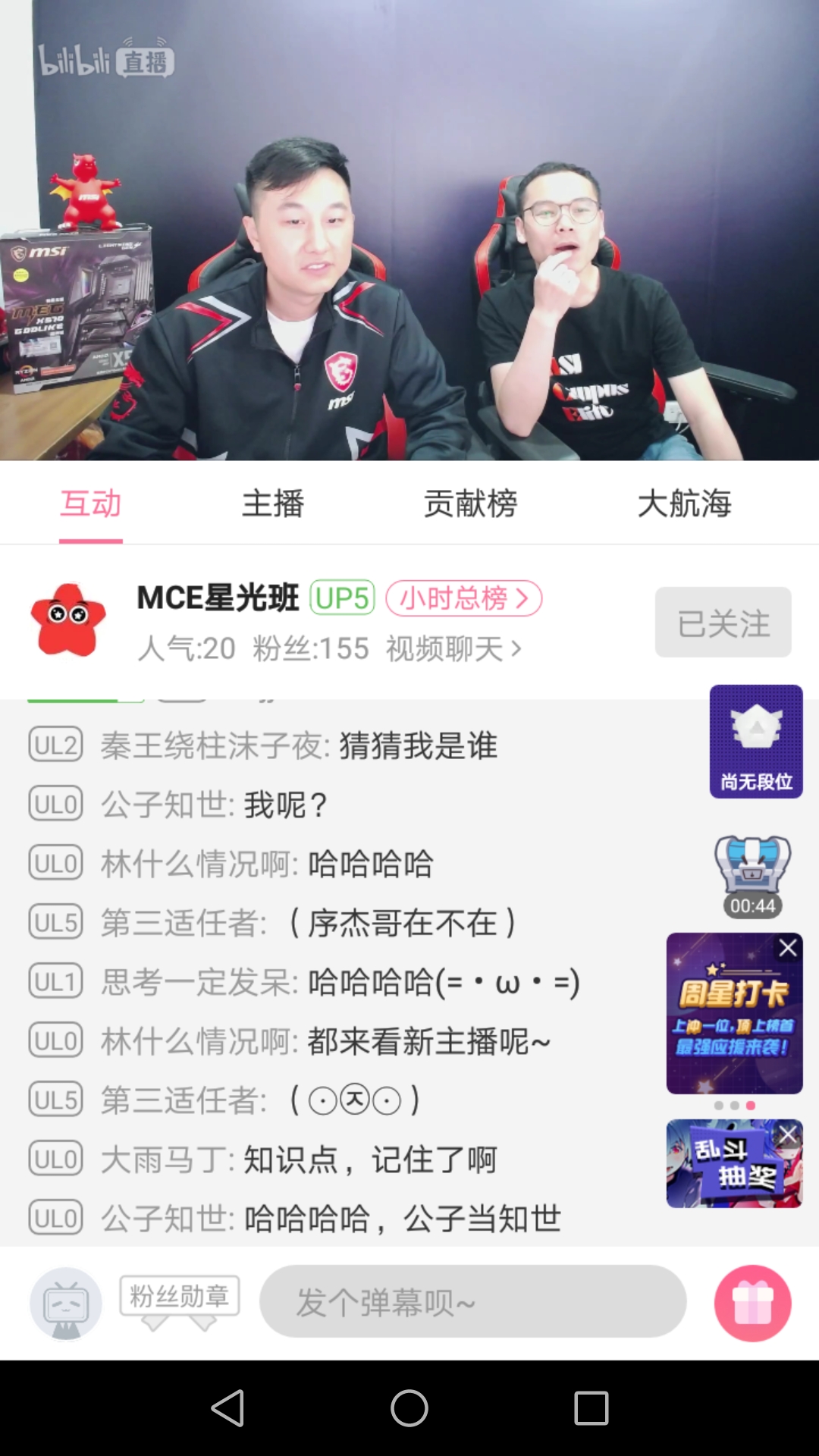Image resolution: width=819 pixels, height=1456 pixels.
Task: Switch to the 主播 tab
Action: [273, 504]
